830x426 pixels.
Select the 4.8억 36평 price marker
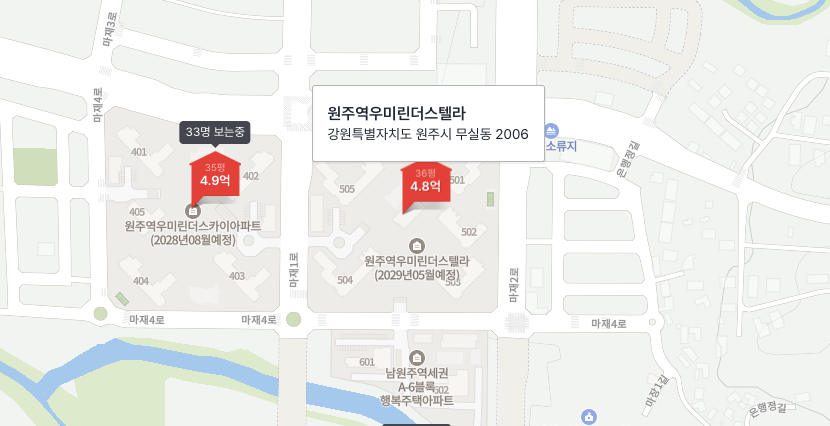coord(425,181)
